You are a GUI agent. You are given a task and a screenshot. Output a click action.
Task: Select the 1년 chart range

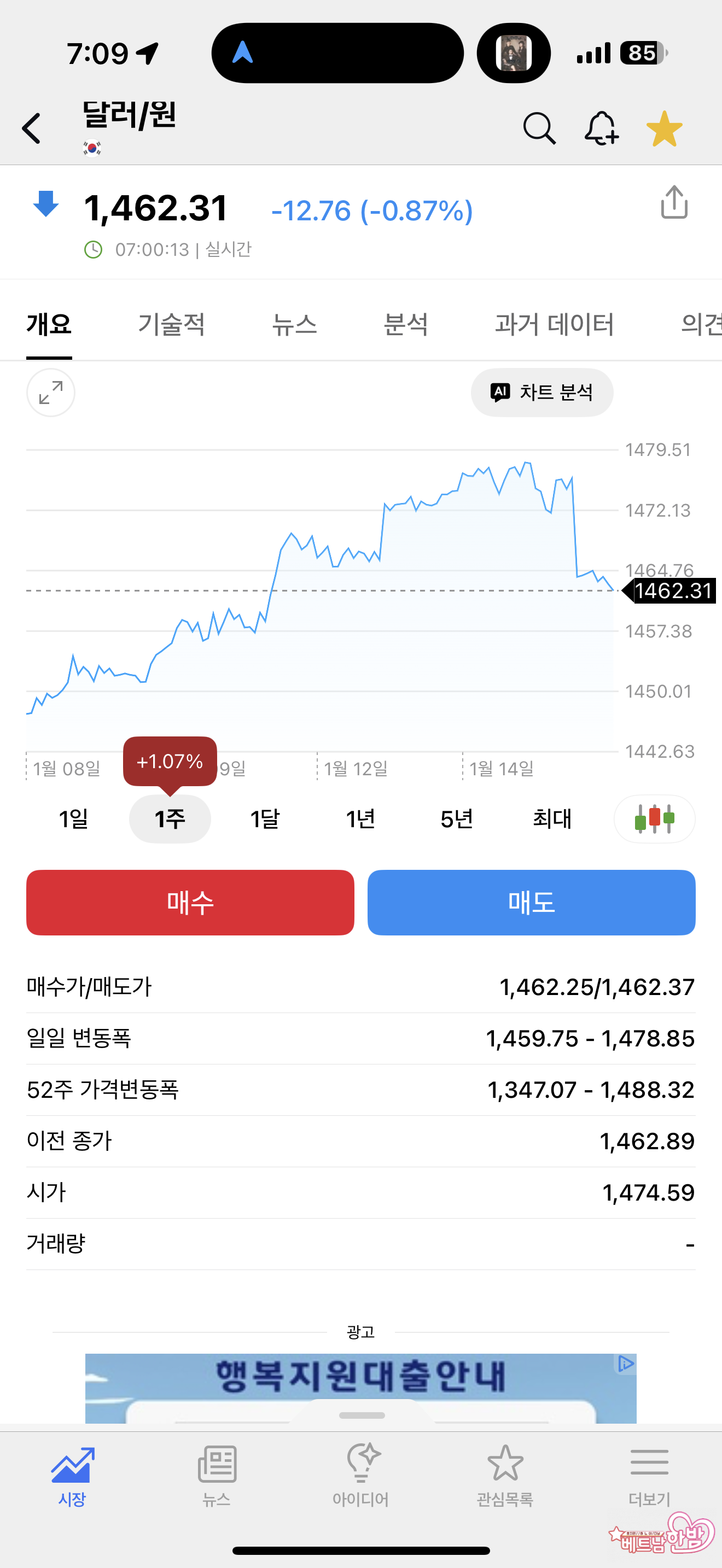pyautogui.click(x=360, y=820)
